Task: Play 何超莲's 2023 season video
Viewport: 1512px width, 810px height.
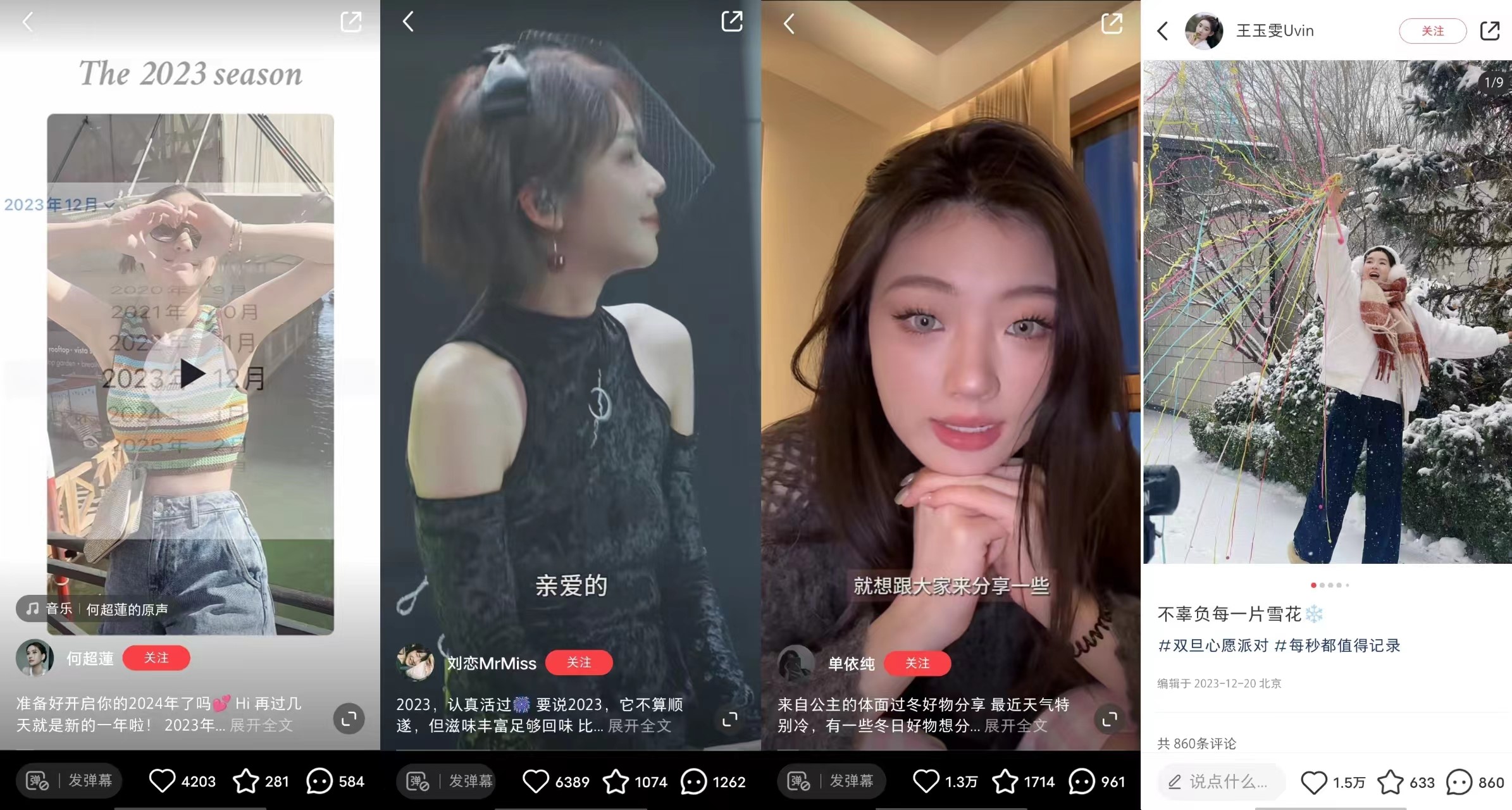Action: pyautogui.click(x=191, y=373)
